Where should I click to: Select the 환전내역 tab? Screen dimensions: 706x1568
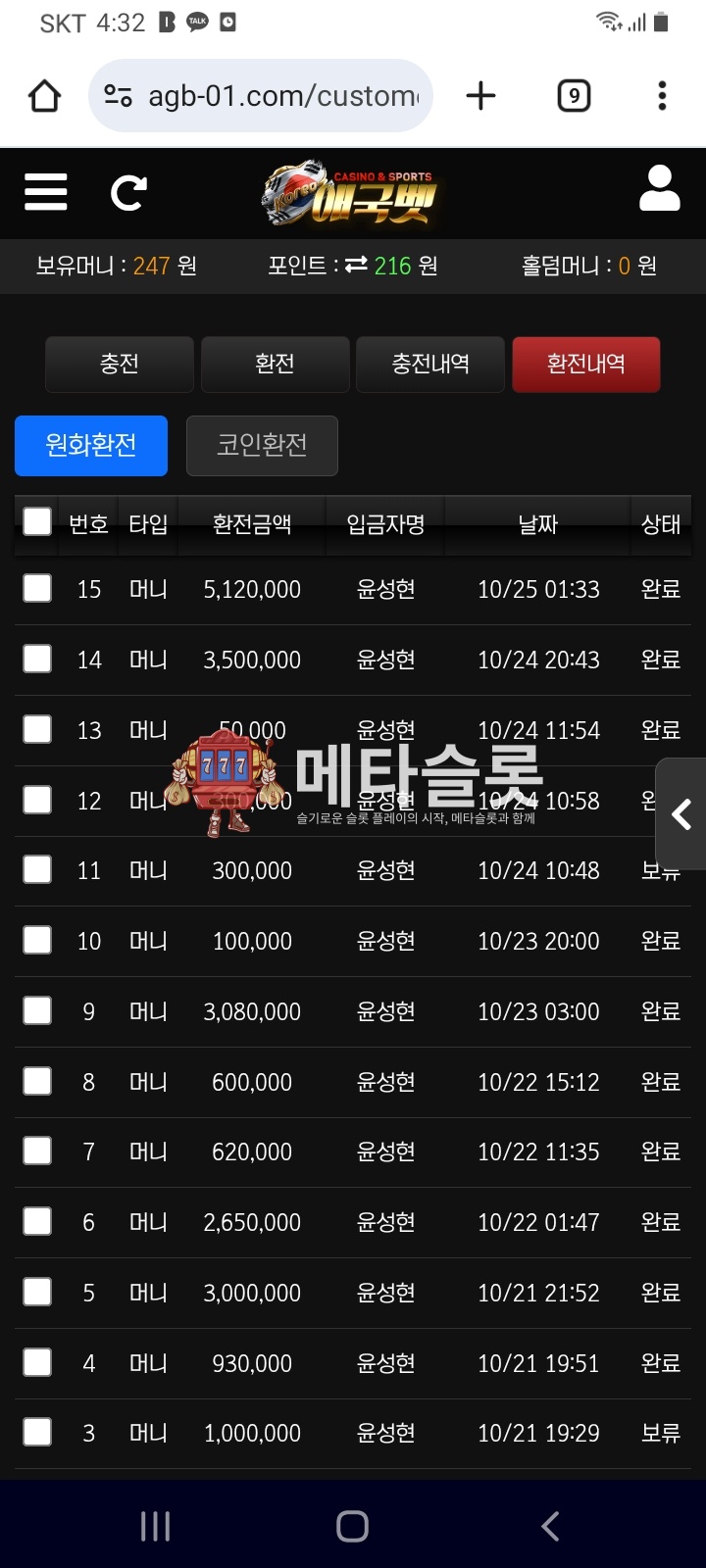pos(585,365)
